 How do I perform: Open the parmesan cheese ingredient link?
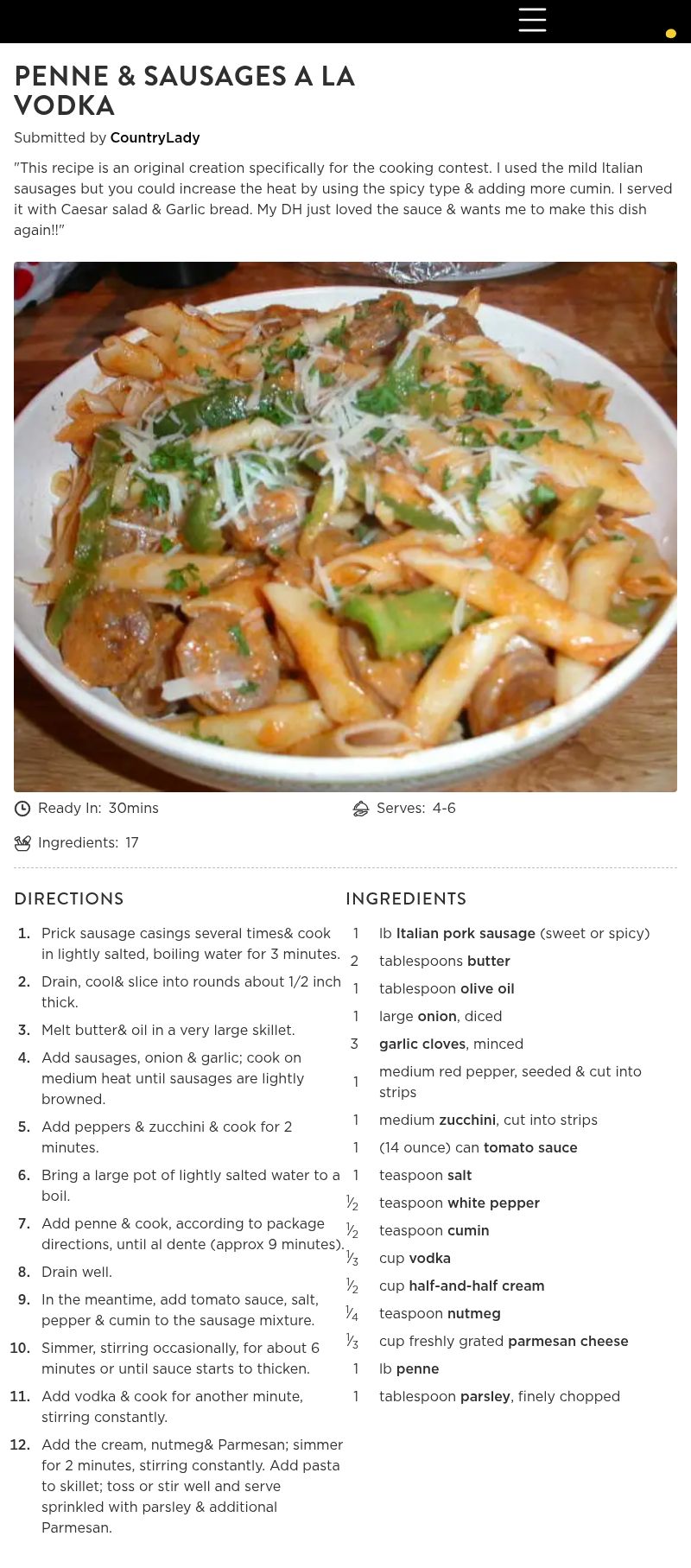tap(567, 1341)
